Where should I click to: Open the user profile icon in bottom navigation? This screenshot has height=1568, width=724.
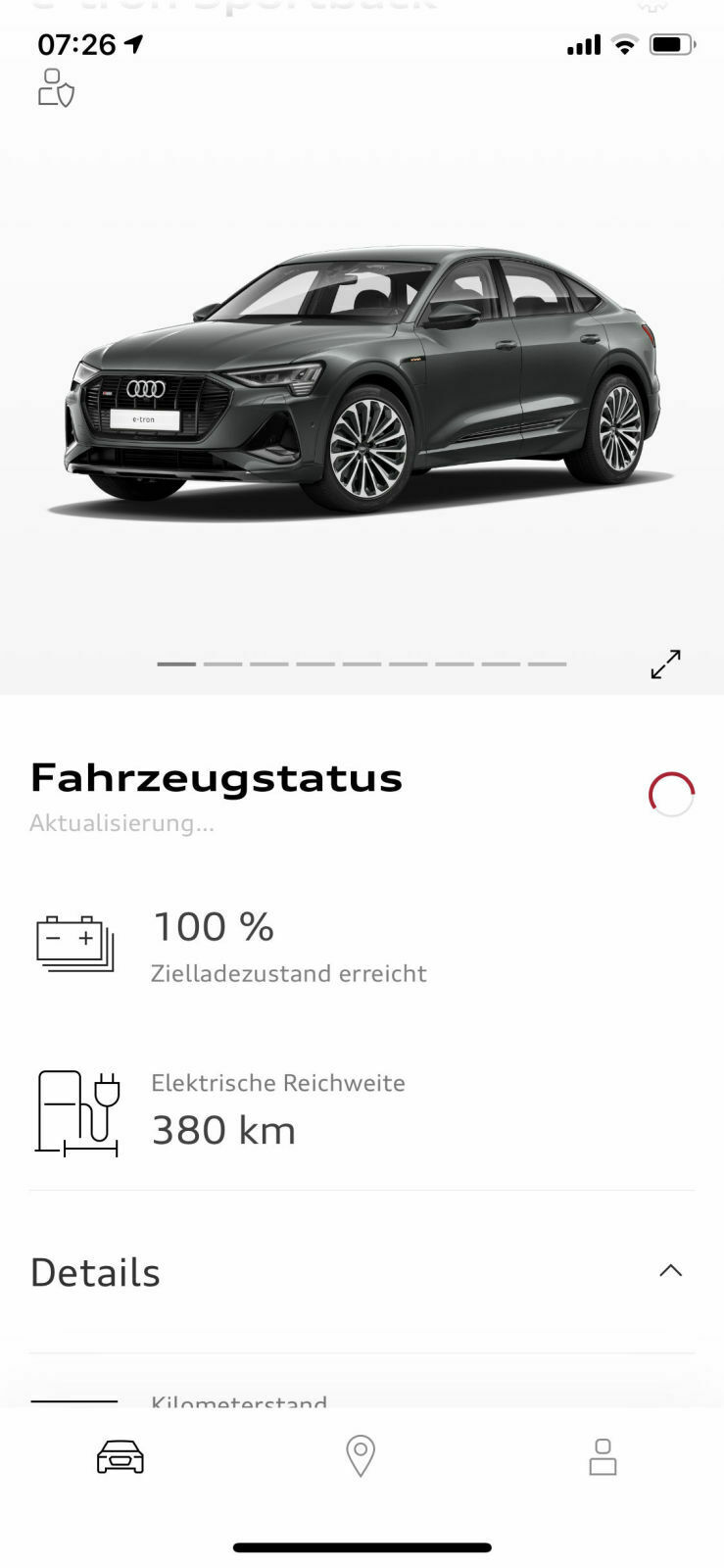click(603, 1456)
